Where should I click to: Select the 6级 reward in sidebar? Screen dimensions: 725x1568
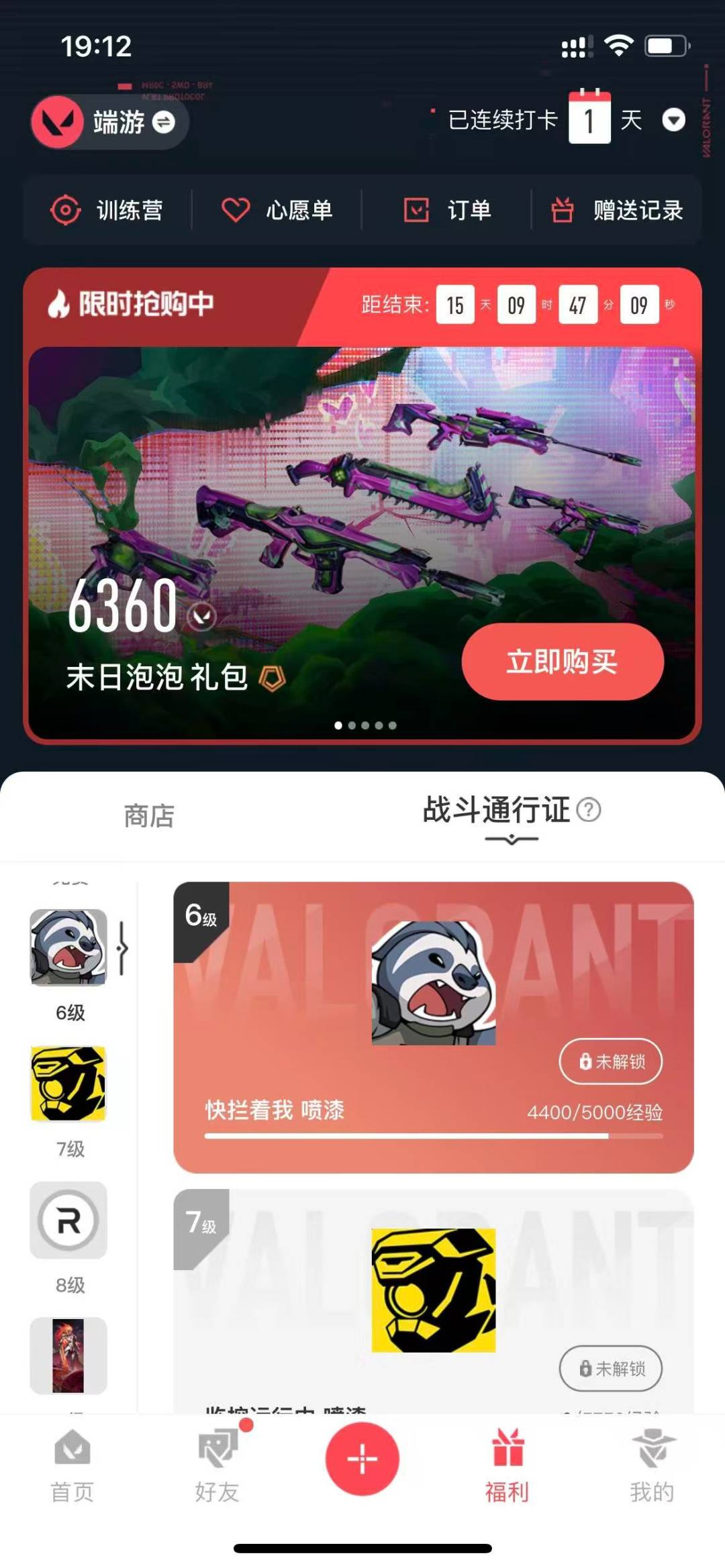[68, 965]
